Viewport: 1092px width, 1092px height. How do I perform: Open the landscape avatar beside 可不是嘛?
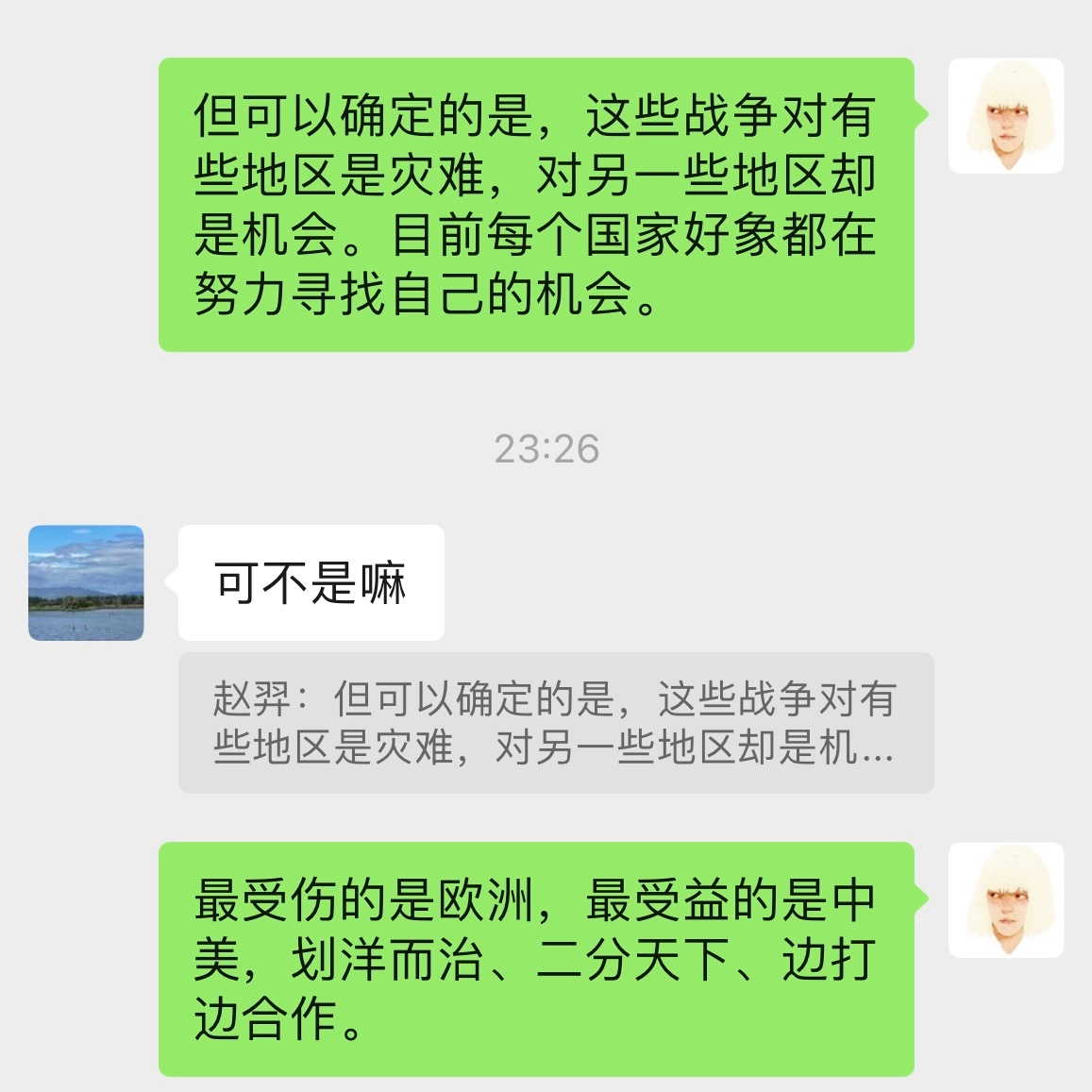pyautogui.click(x=86, y=583)
